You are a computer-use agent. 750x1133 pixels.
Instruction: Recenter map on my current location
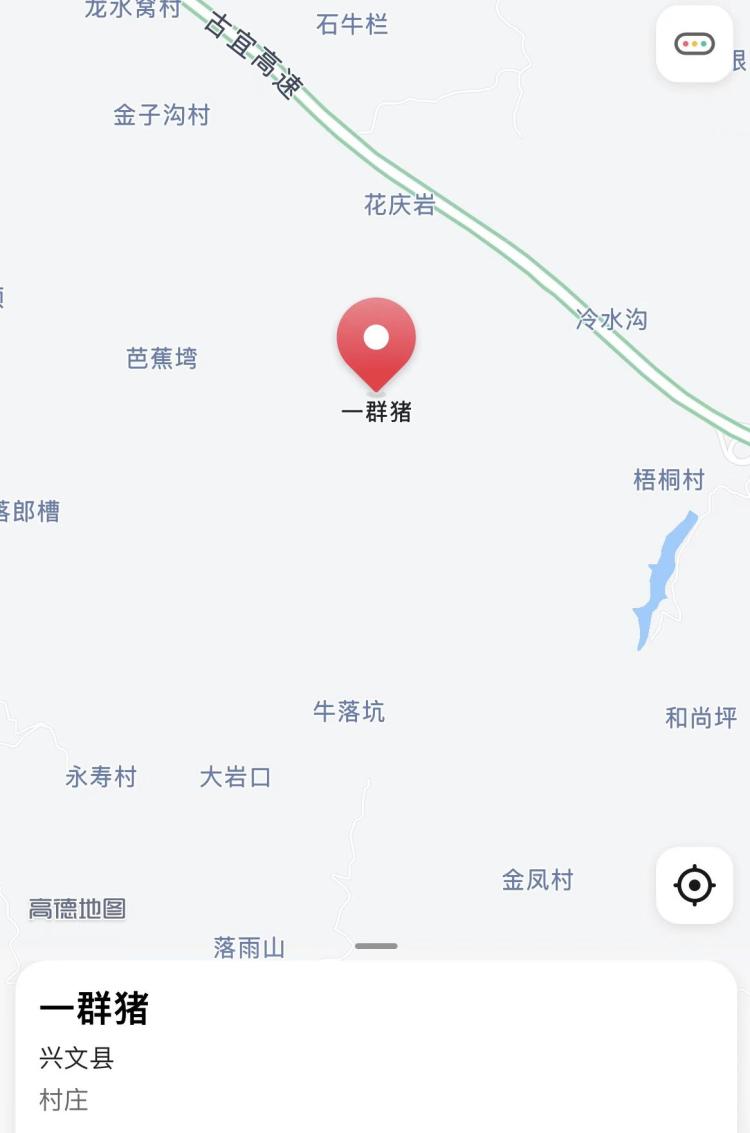pos(694,885)
